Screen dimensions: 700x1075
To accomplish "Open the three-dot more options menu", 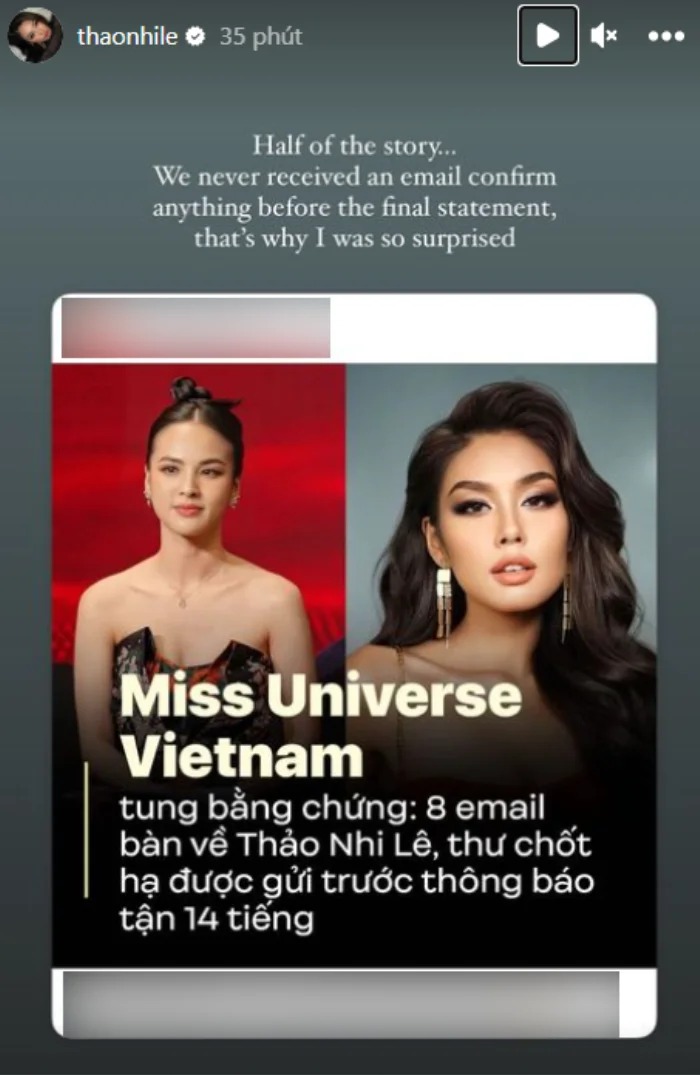I will click(666, 37).
